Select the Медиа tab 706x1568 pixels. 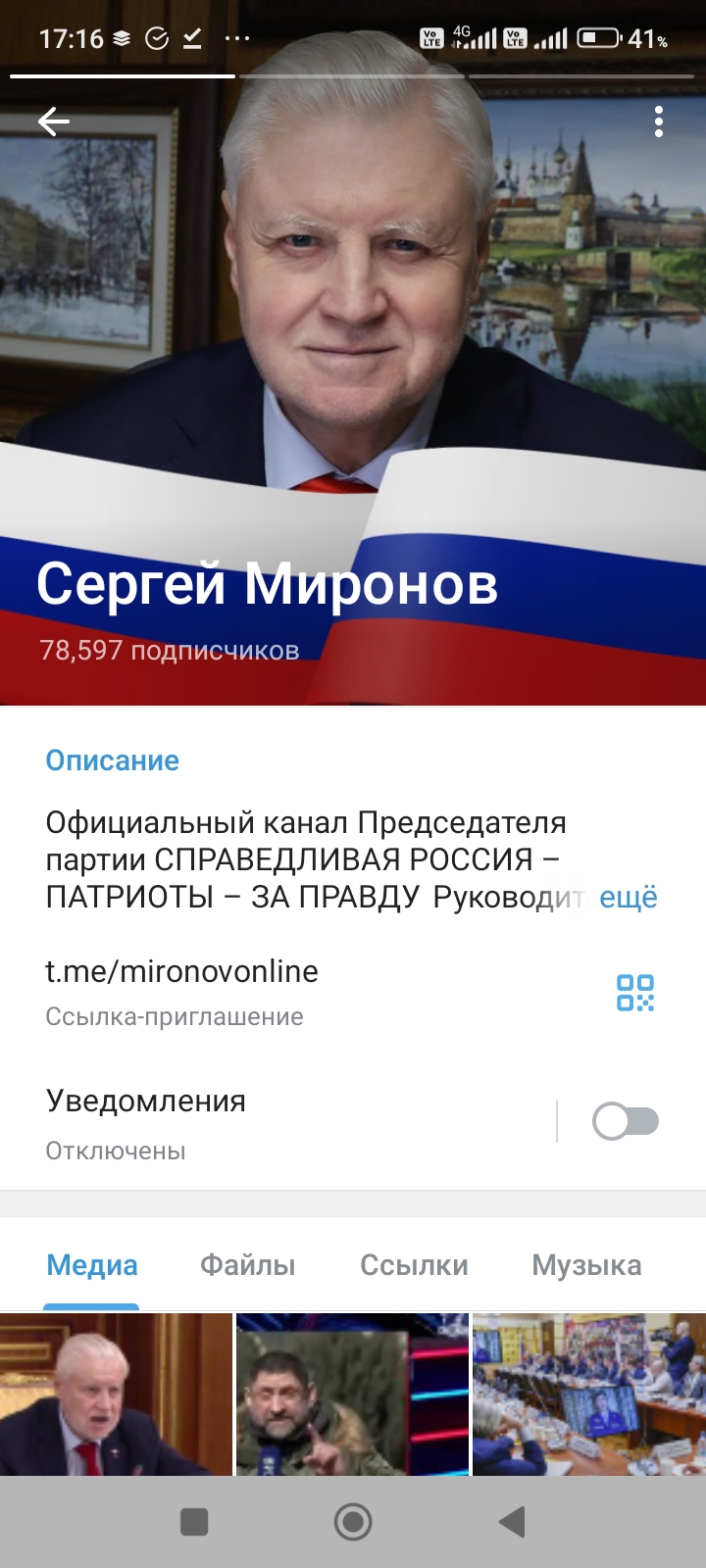(92, 1265)
